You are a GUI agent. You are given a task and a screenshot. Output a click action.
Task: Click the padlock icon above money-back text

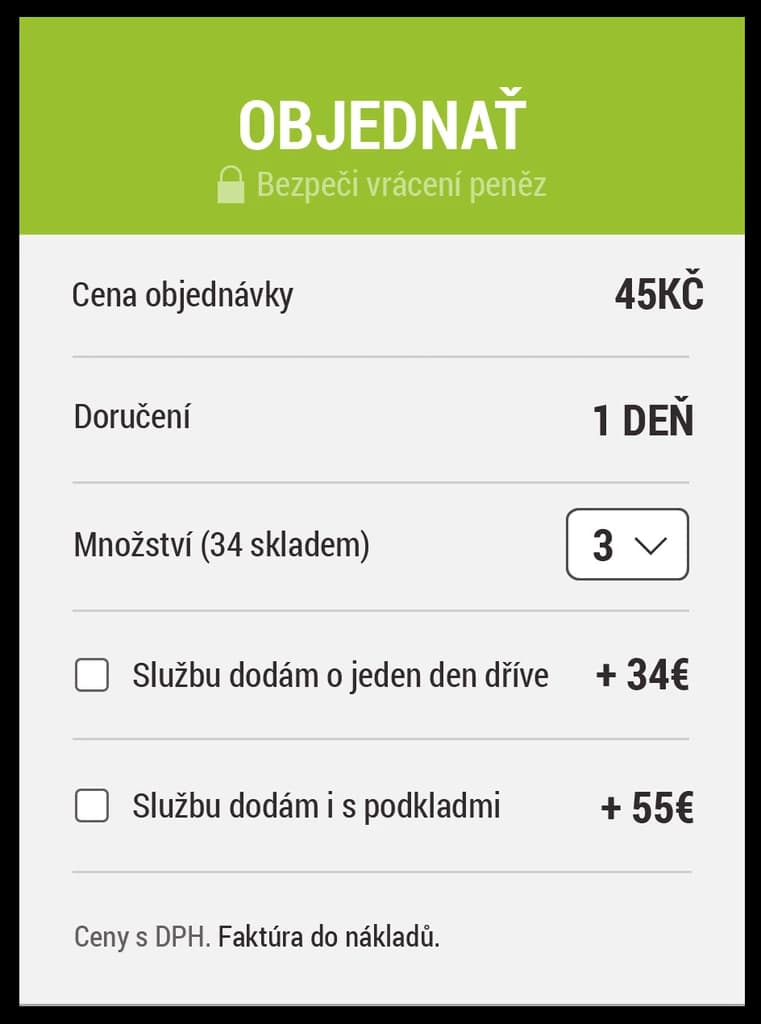pos(231,183)
